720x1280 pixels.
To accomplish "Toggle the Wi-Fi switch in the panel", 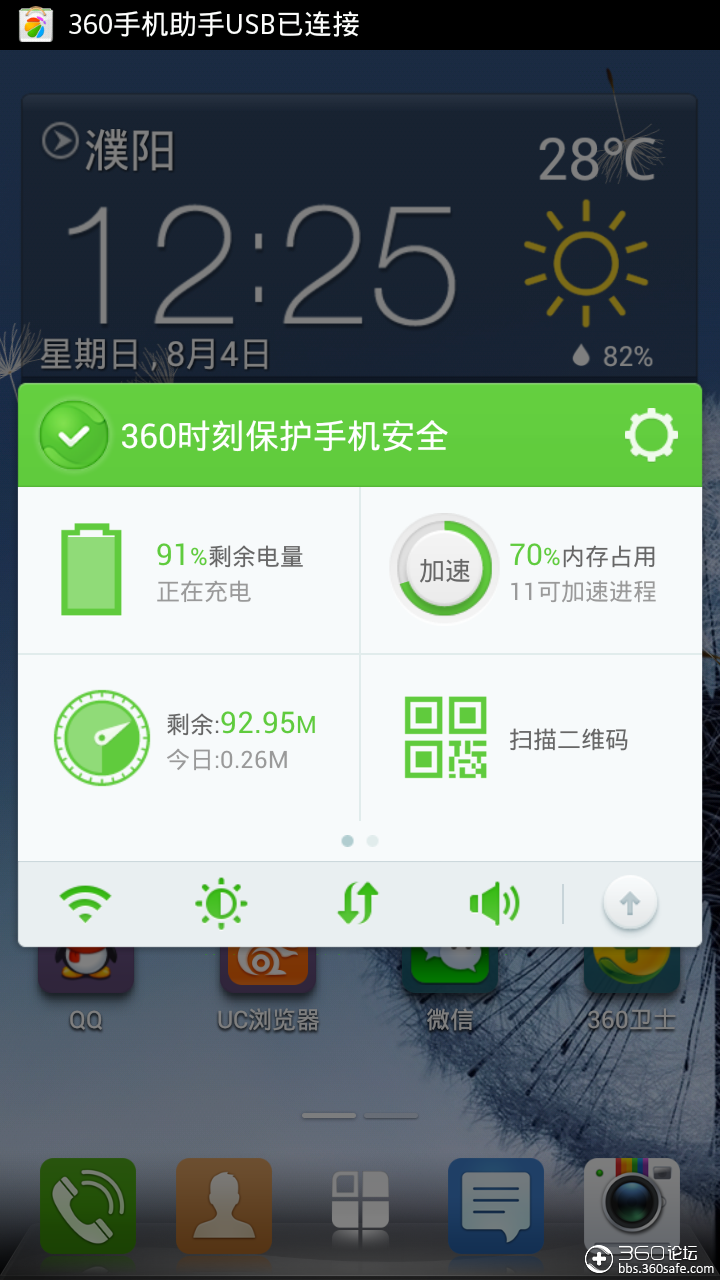I will pyautogui.click(x=86, y=902).
